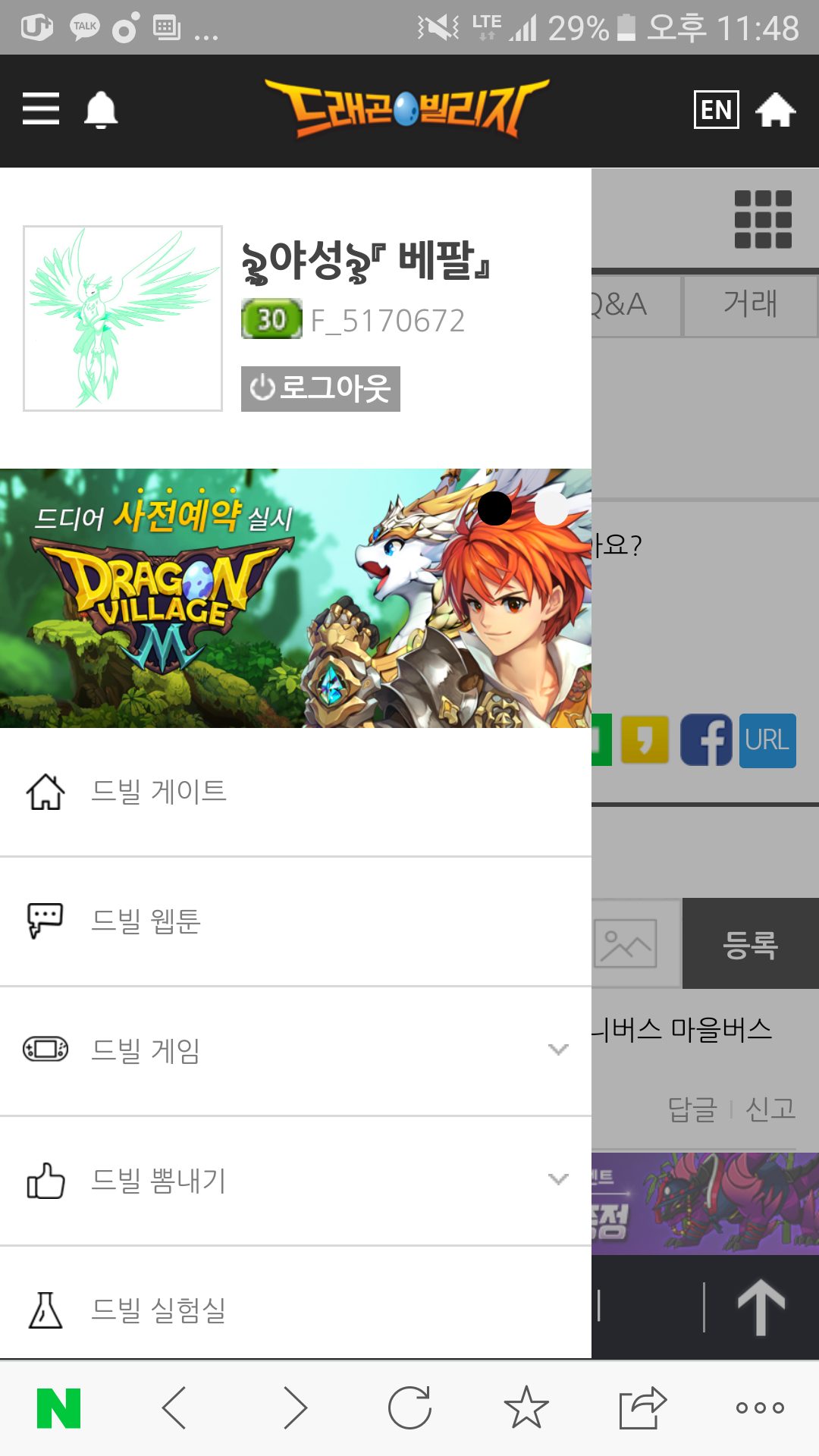This screenshot has width=819, height=1456.
Task: Open the Dragon Village M pre-registration banner
Action: 295,598
